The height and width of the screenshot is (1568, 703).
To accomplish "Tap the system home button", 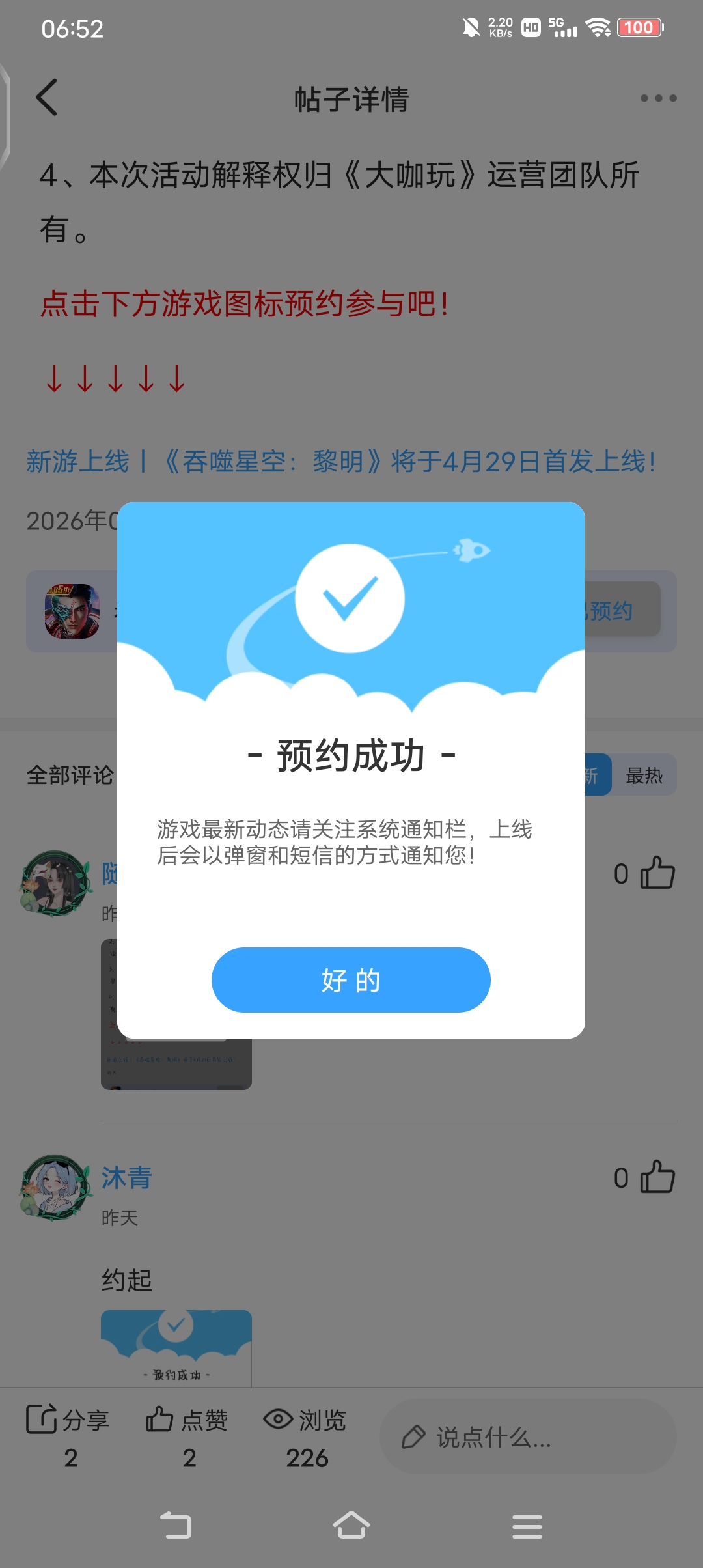I will 351,1525.
